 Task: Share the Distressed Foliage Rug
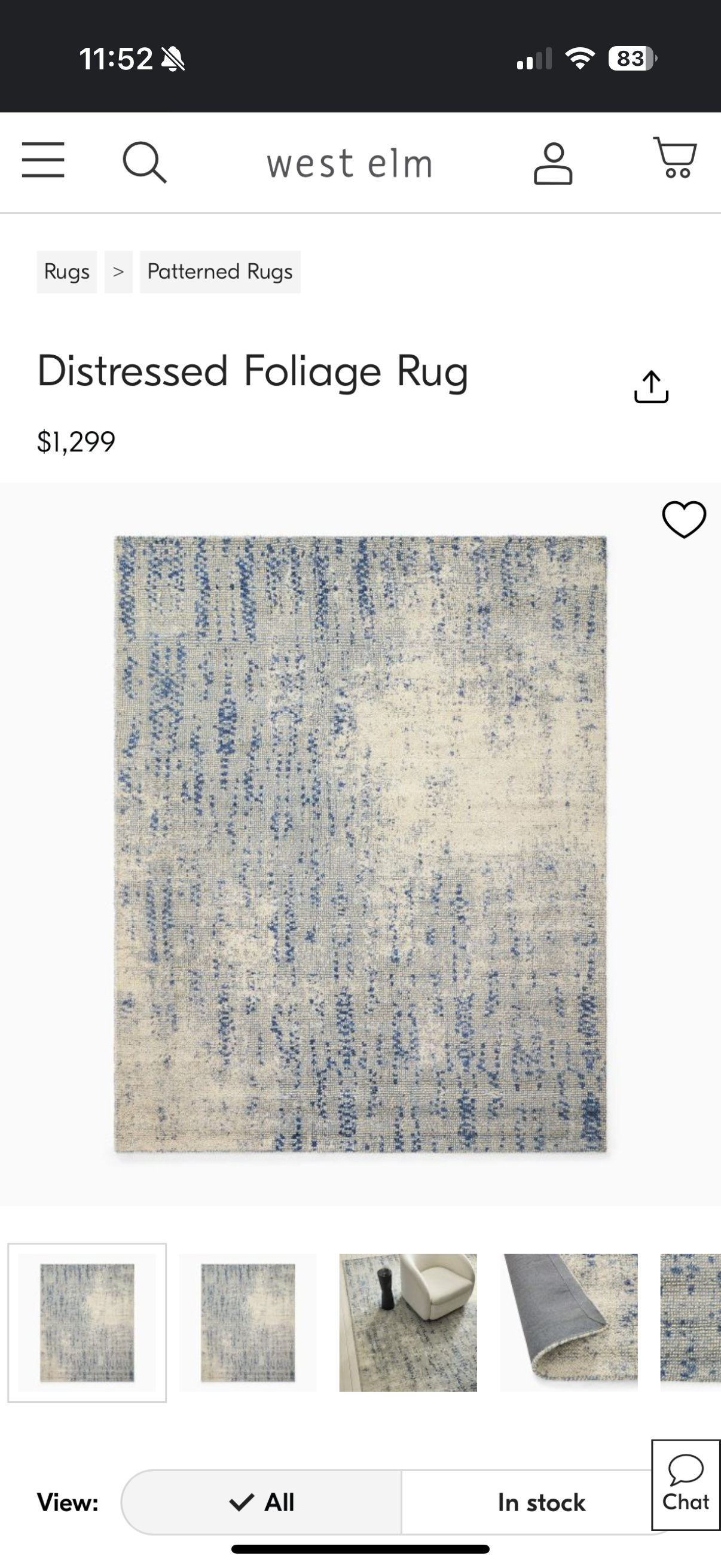[x=651, y=386]
